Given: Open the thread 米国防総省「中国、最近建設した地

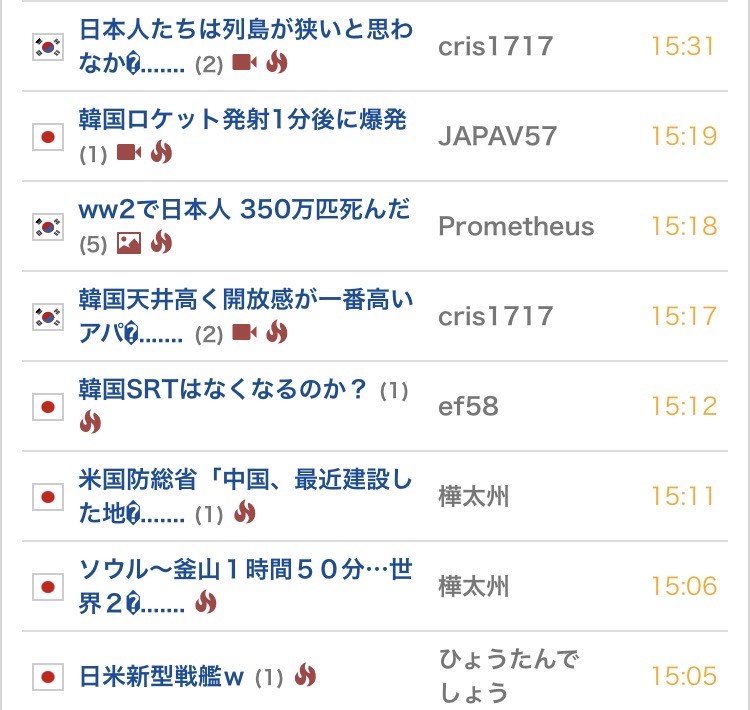Looking at the screenshot, I should [x=245, y=480].
